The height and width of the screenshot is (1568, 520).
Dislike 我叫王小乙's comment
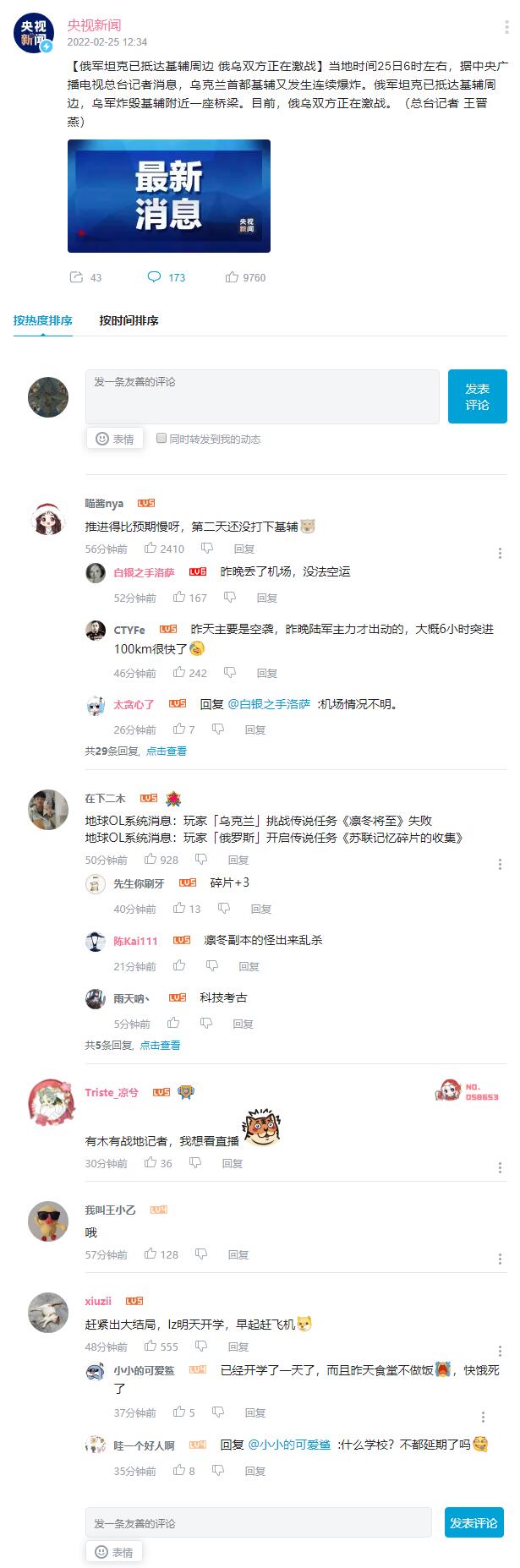[x=201, y=1254]
